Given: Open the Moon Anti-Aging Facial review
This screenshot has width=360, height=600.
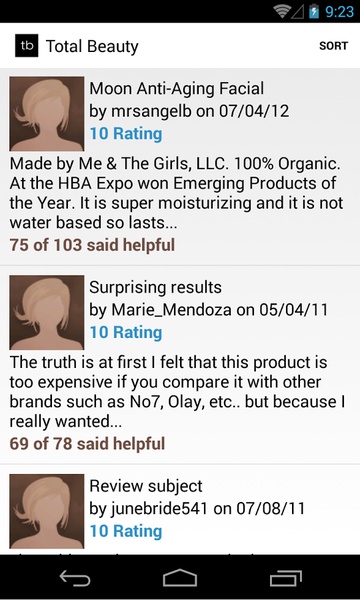Looking at the screenshot, I should click(x=180, y=167).
